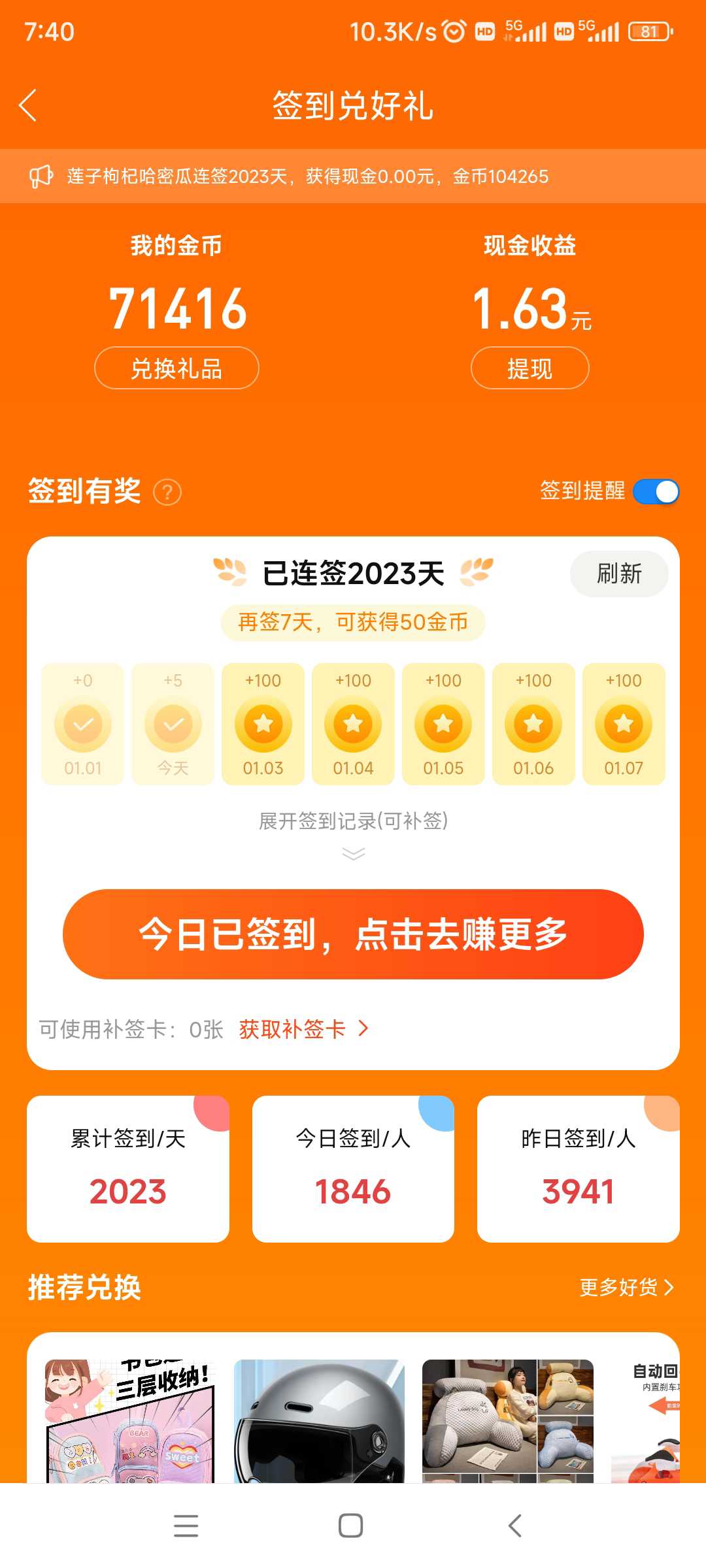Open the backrest cushion product

(508, 1421)
